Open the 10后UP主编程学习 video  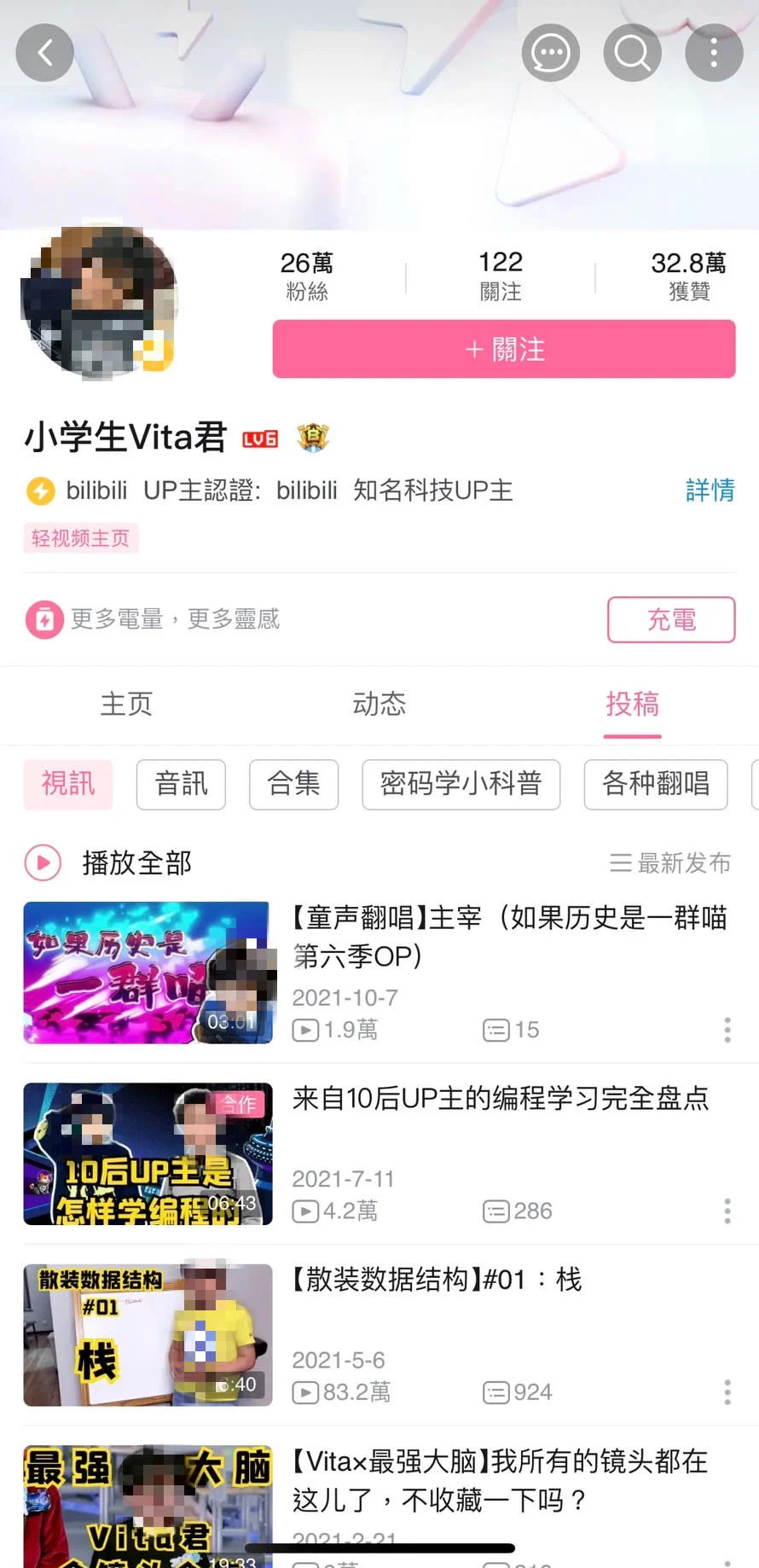500,1099
